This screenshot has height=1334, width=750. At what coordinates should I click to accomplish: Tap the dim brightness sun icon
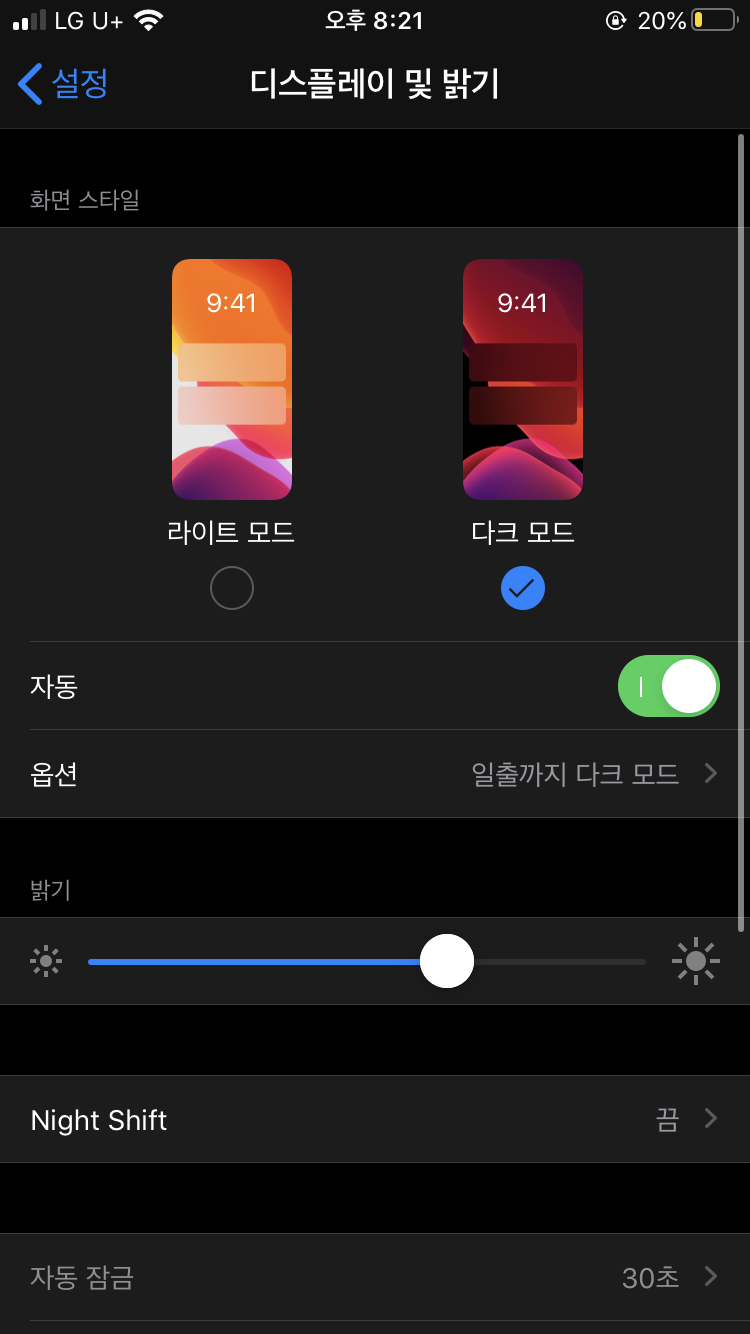(x=45, y=960)
